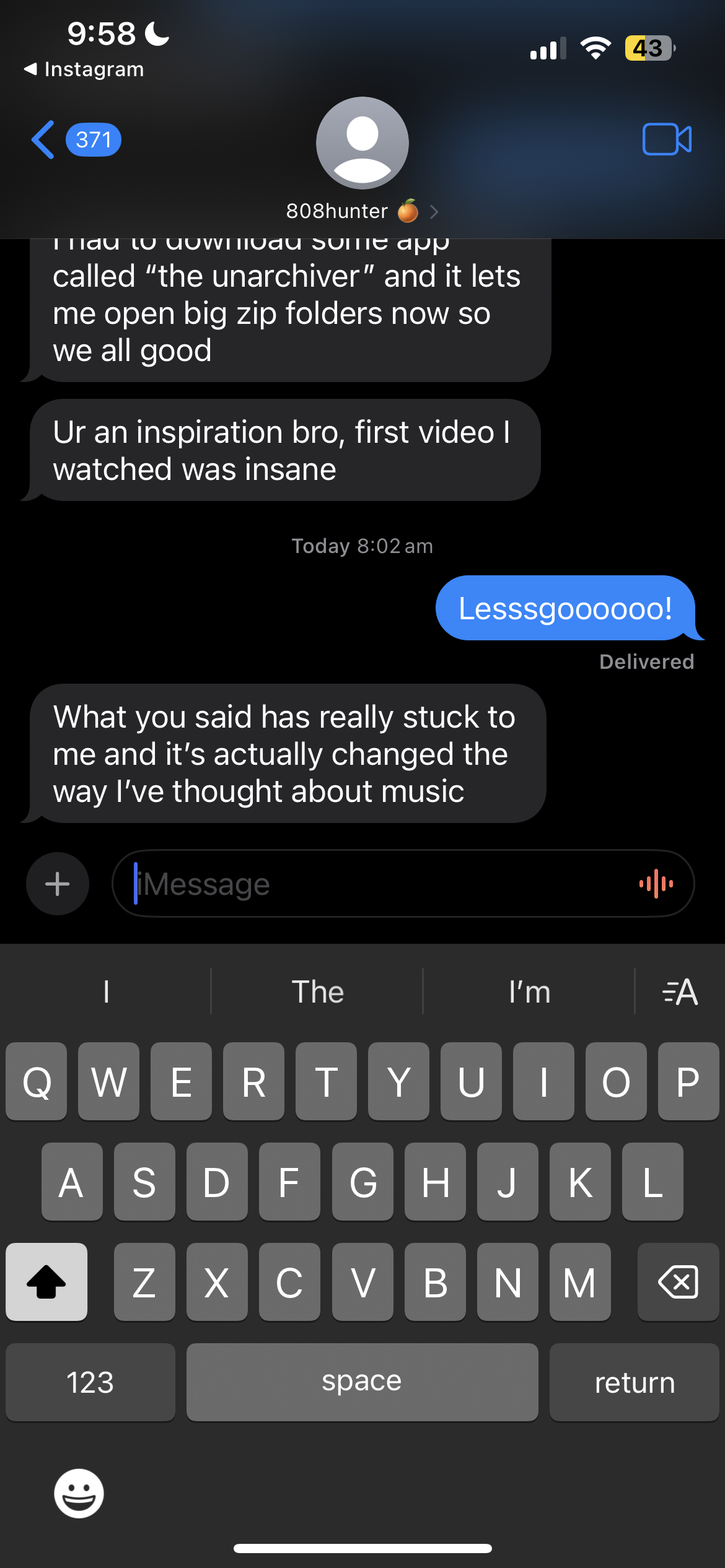Viewport: 725px width, 1568px height.
Task: Return to Instagram via the breadcrumb
Action: coord(84,69)
